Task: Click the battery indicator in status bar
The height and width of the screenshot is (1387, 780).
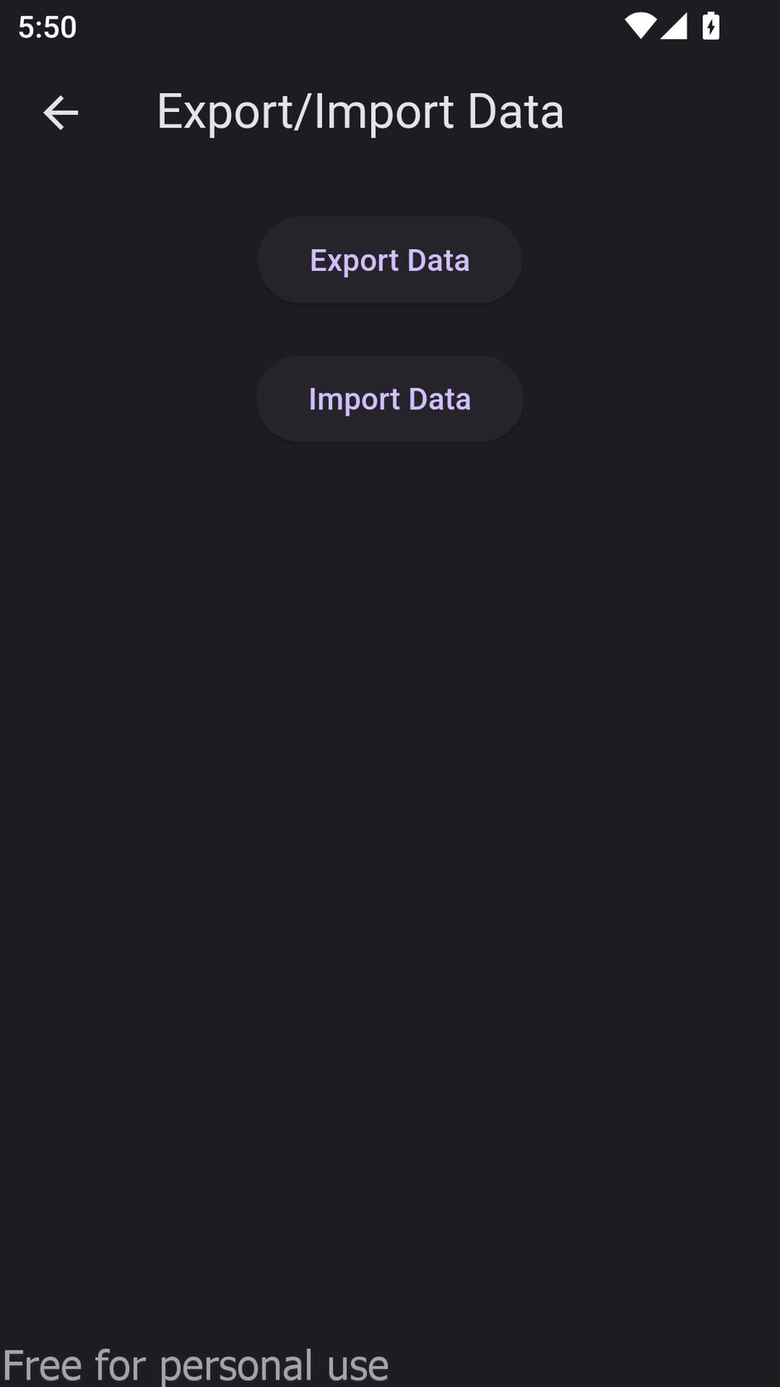Action: pyautogui.click(x=712, y=27)
